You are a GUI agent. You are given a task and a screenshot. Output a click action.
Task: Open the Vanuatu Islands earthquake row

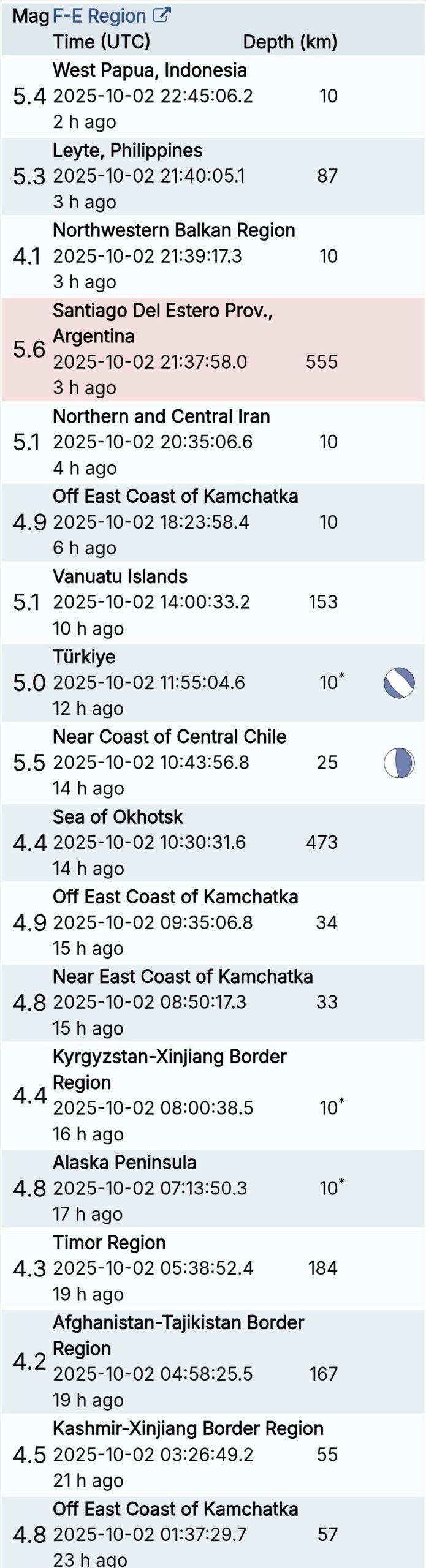coord(120,576)
